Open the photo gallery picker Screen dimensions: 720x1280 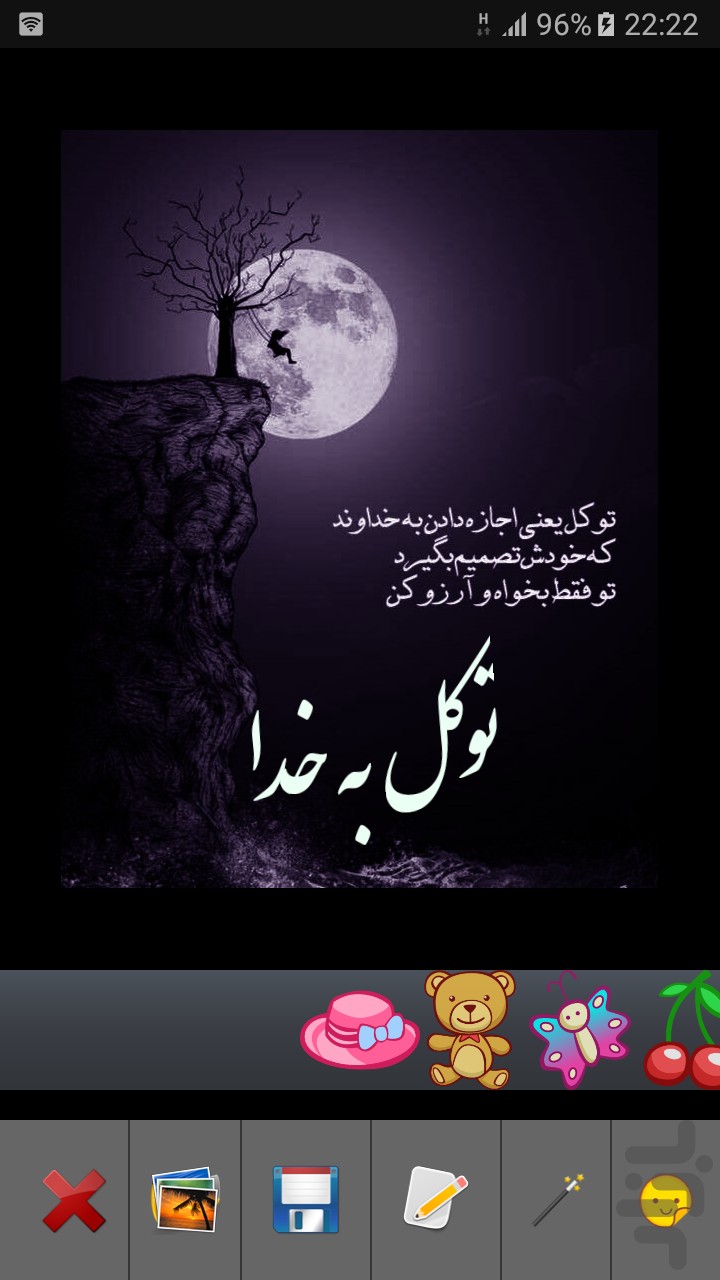click(x=185, y=1199)
